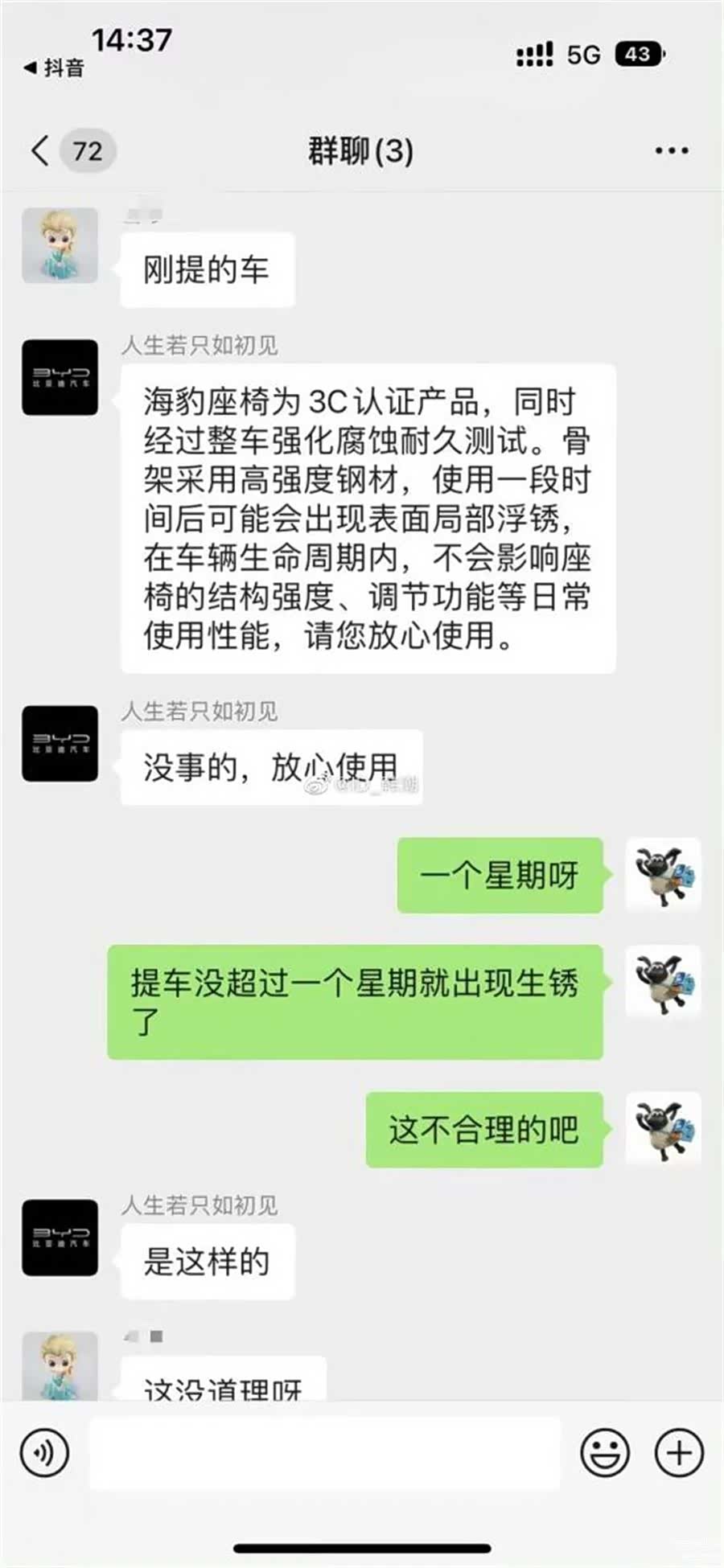Screen dimensions: 724x1568
Task: Open the emoji picker
Action: click(604, 1453)
